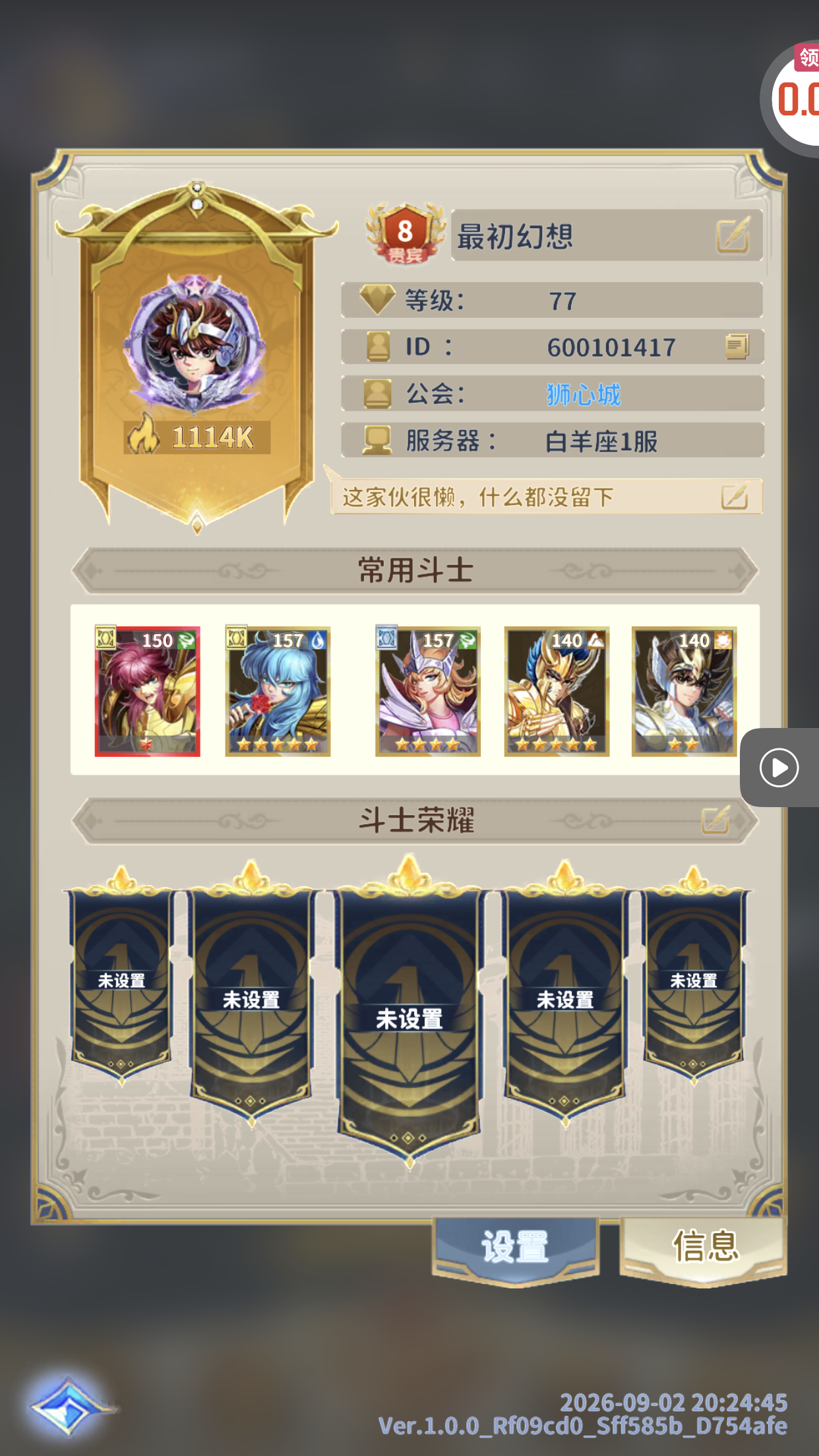Copy the player ID 600101417

pos(737,347)
